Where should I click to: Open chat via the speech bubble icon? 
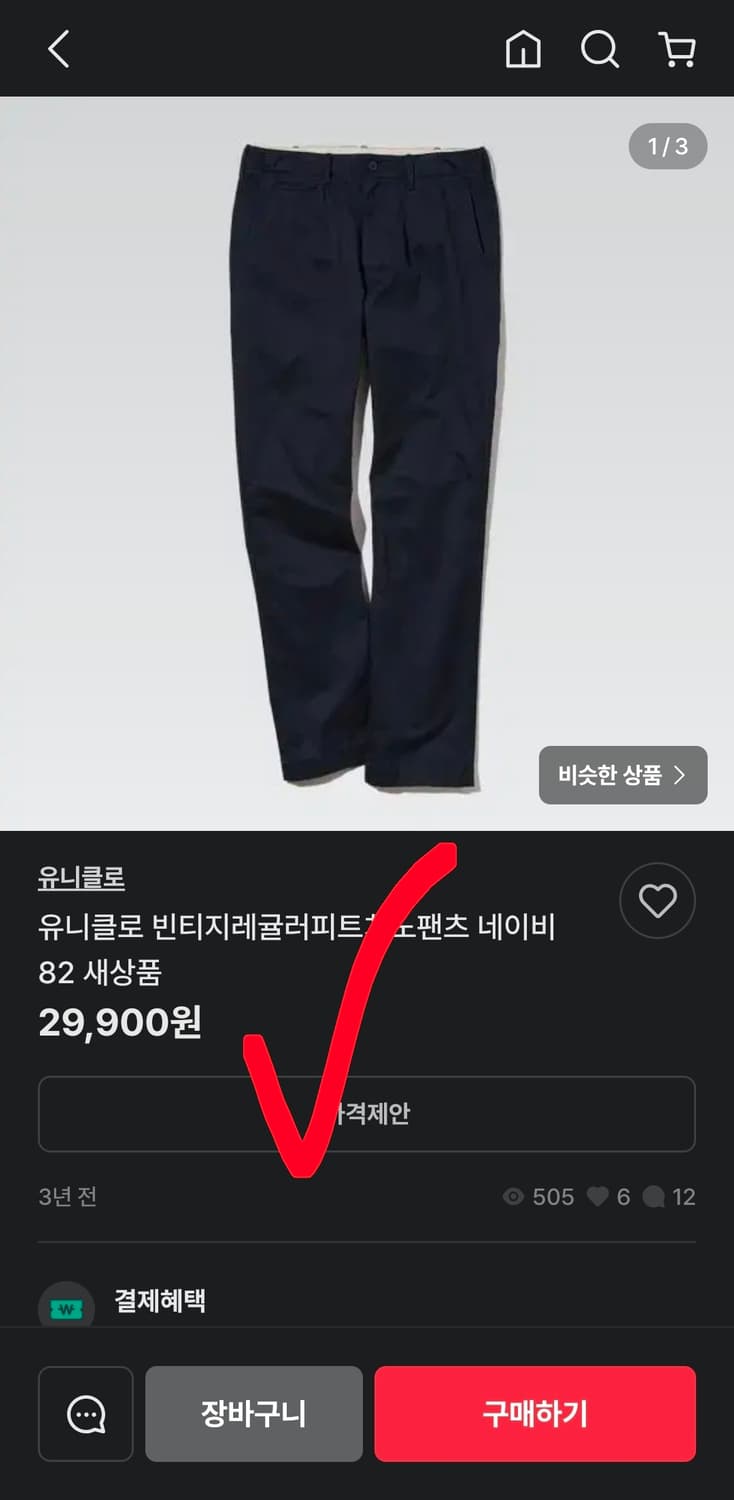tap(85, 1414)
